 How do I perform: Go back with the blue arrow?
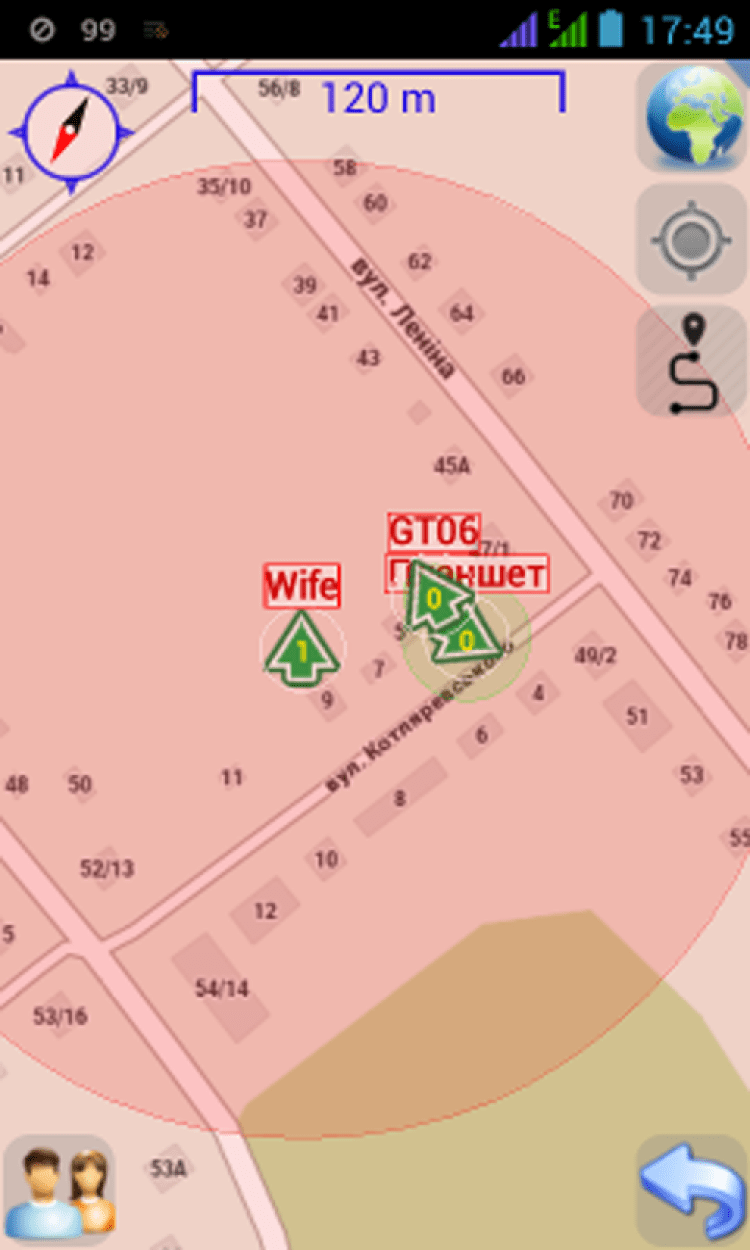[691, 1188]
